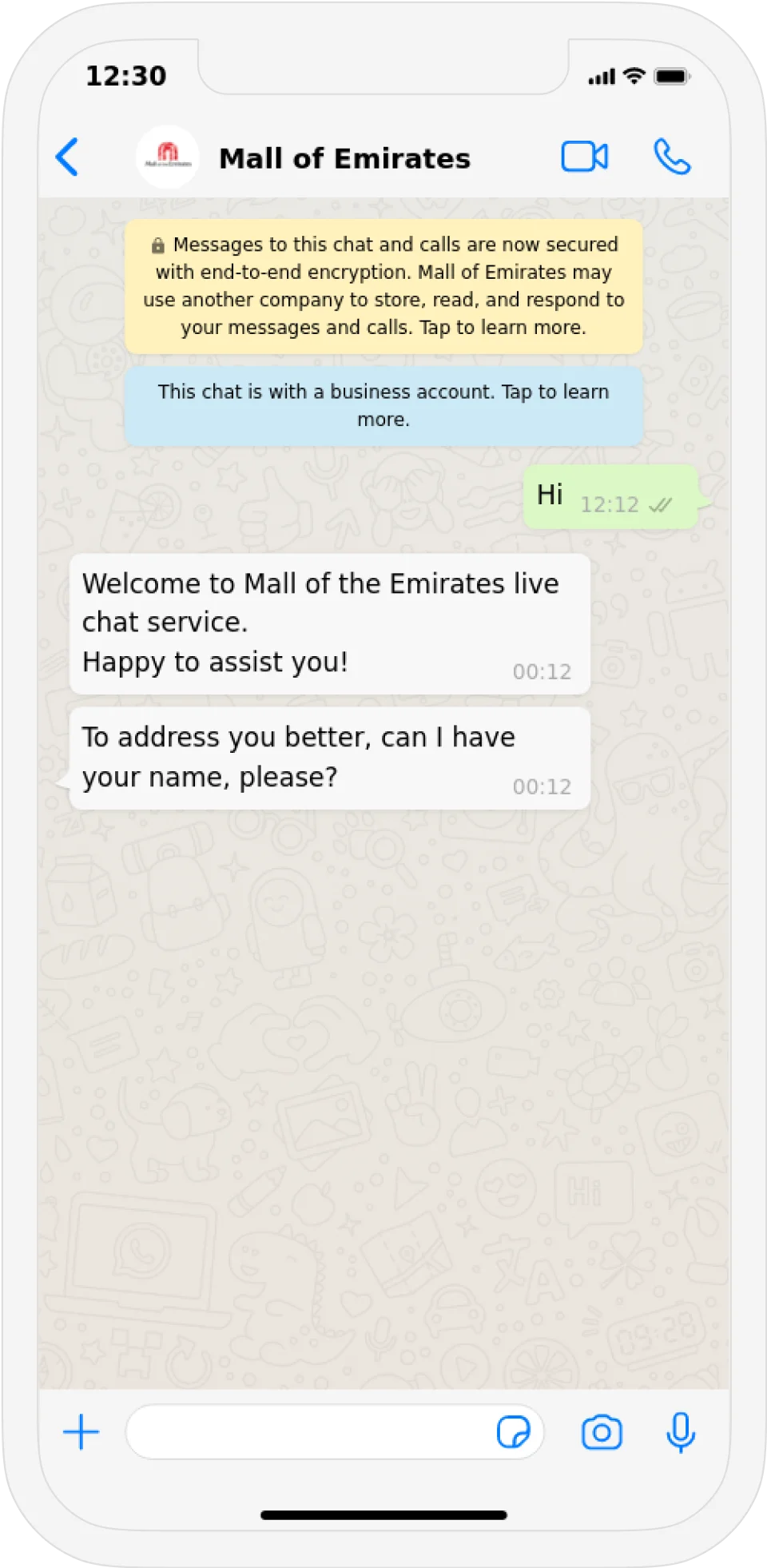The image size is (767, 1568).
Task: Focus the message text field
Action: click(308, 1432)
